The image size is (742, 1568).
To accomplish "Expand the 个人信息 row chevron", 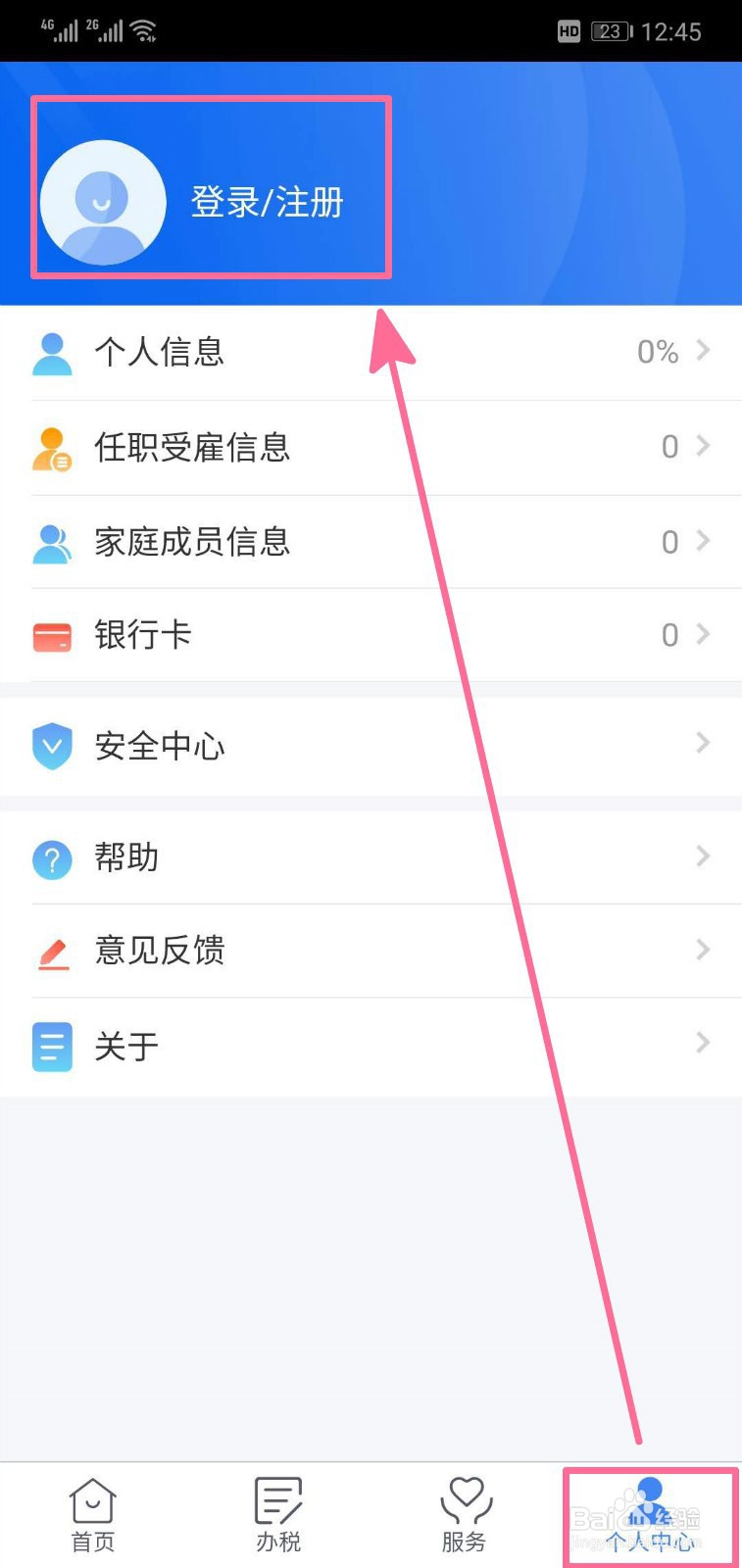I will coord(702,353).
